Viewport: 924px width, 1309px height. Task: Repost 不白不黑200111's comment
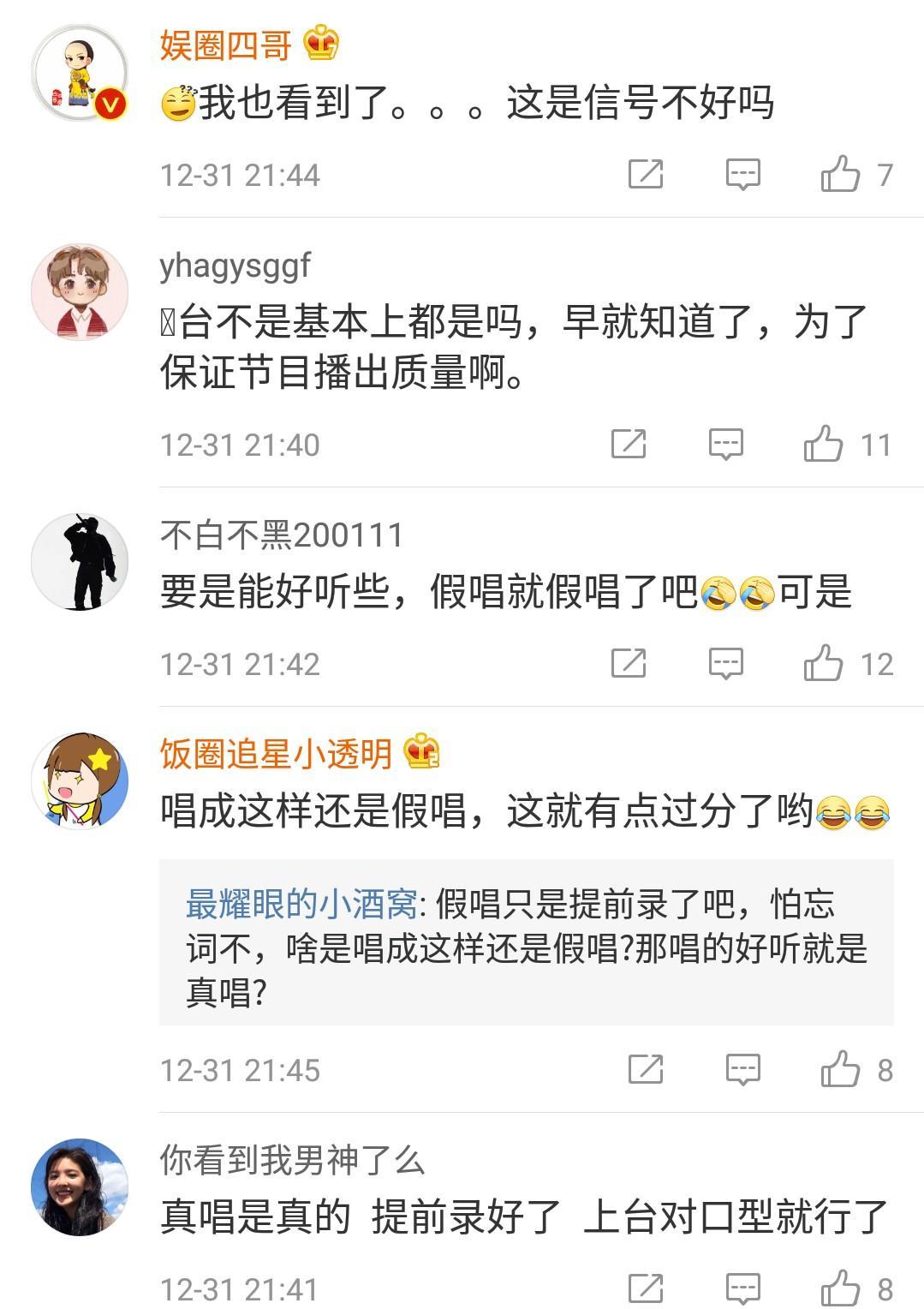[629, 664]
